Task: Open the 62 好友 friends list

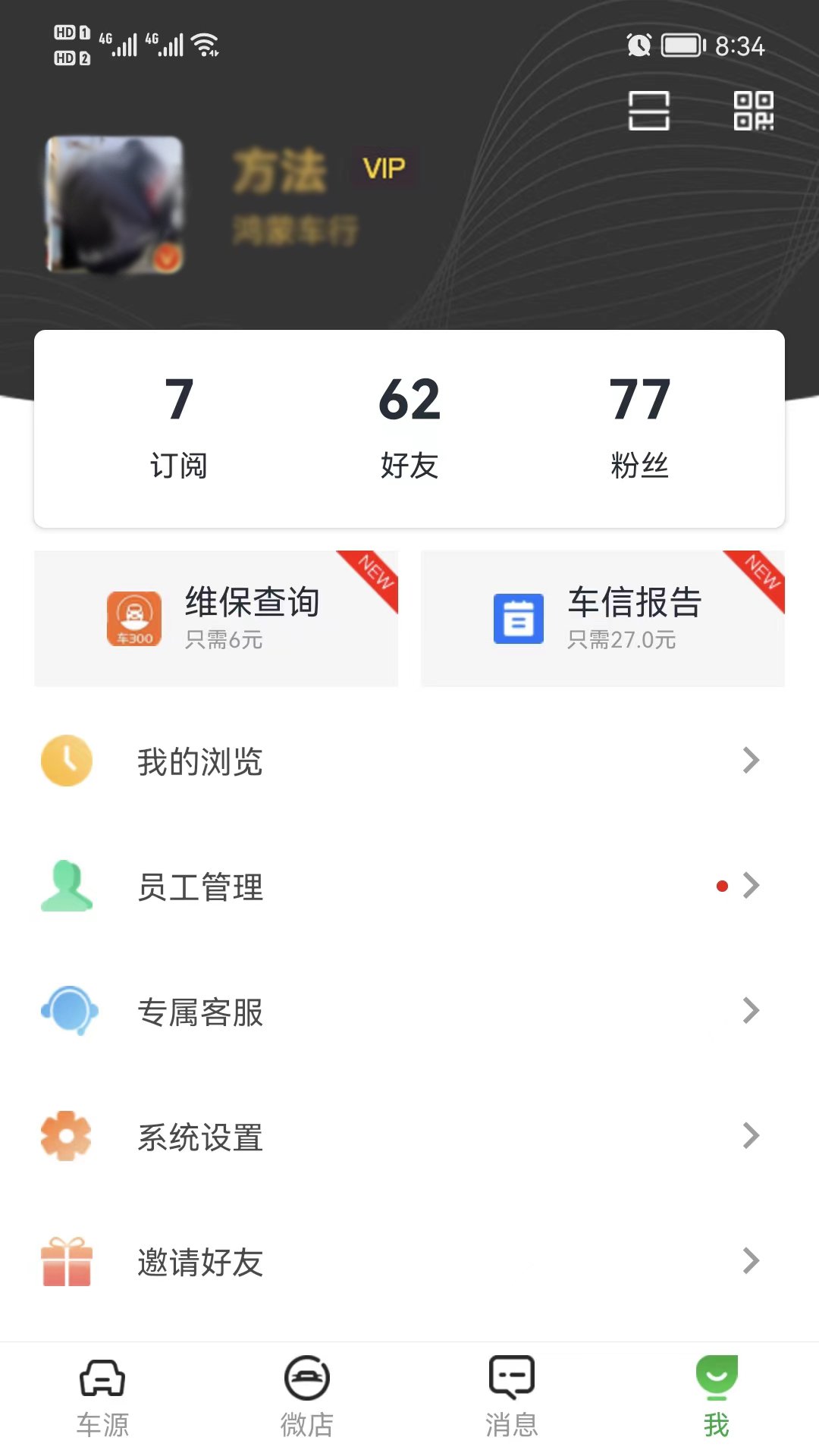Action: pyautogui.click(x=409, y=428)
